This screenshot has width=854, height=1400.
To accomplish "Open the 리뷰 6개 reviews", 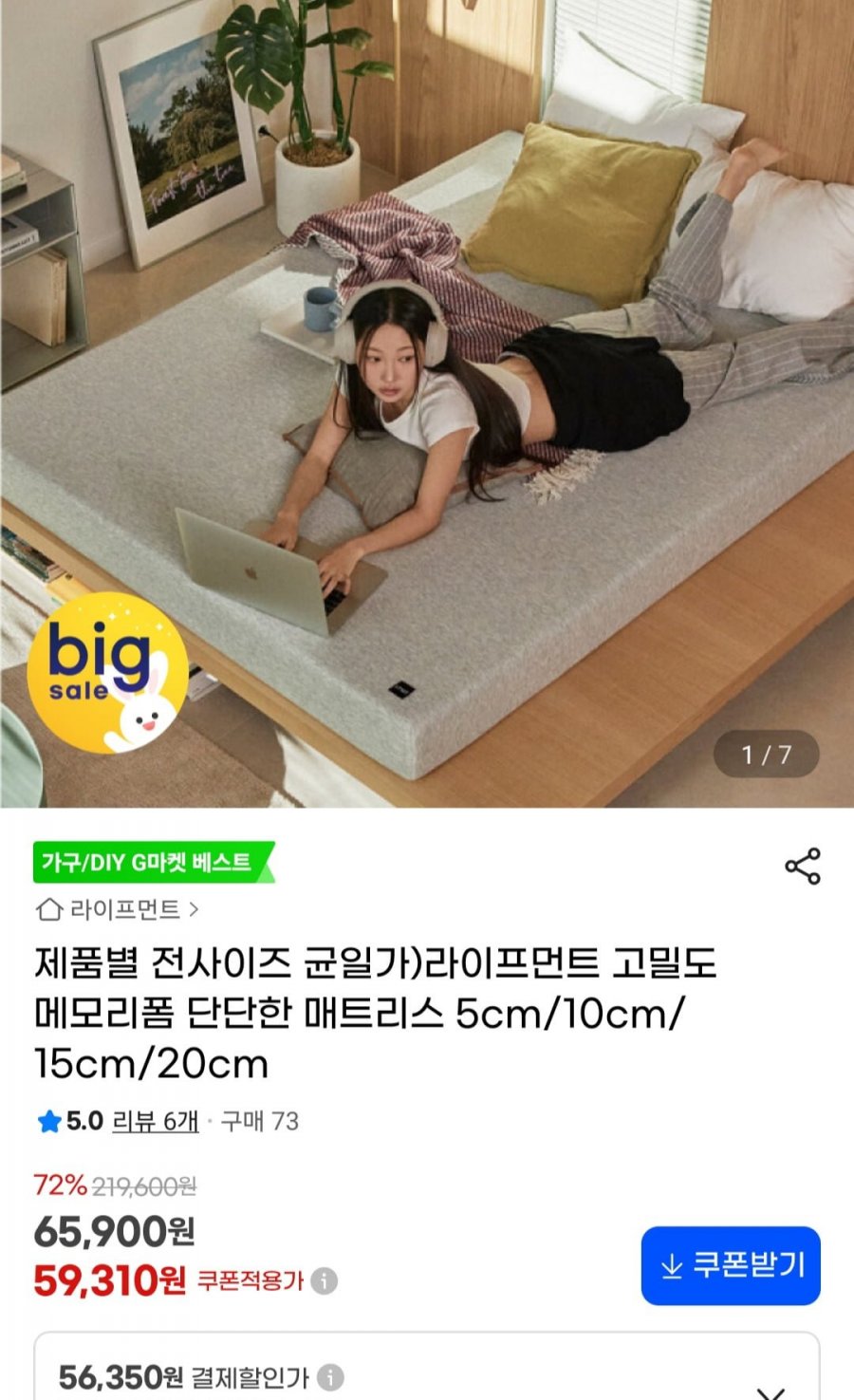I will pos(155,1121).
